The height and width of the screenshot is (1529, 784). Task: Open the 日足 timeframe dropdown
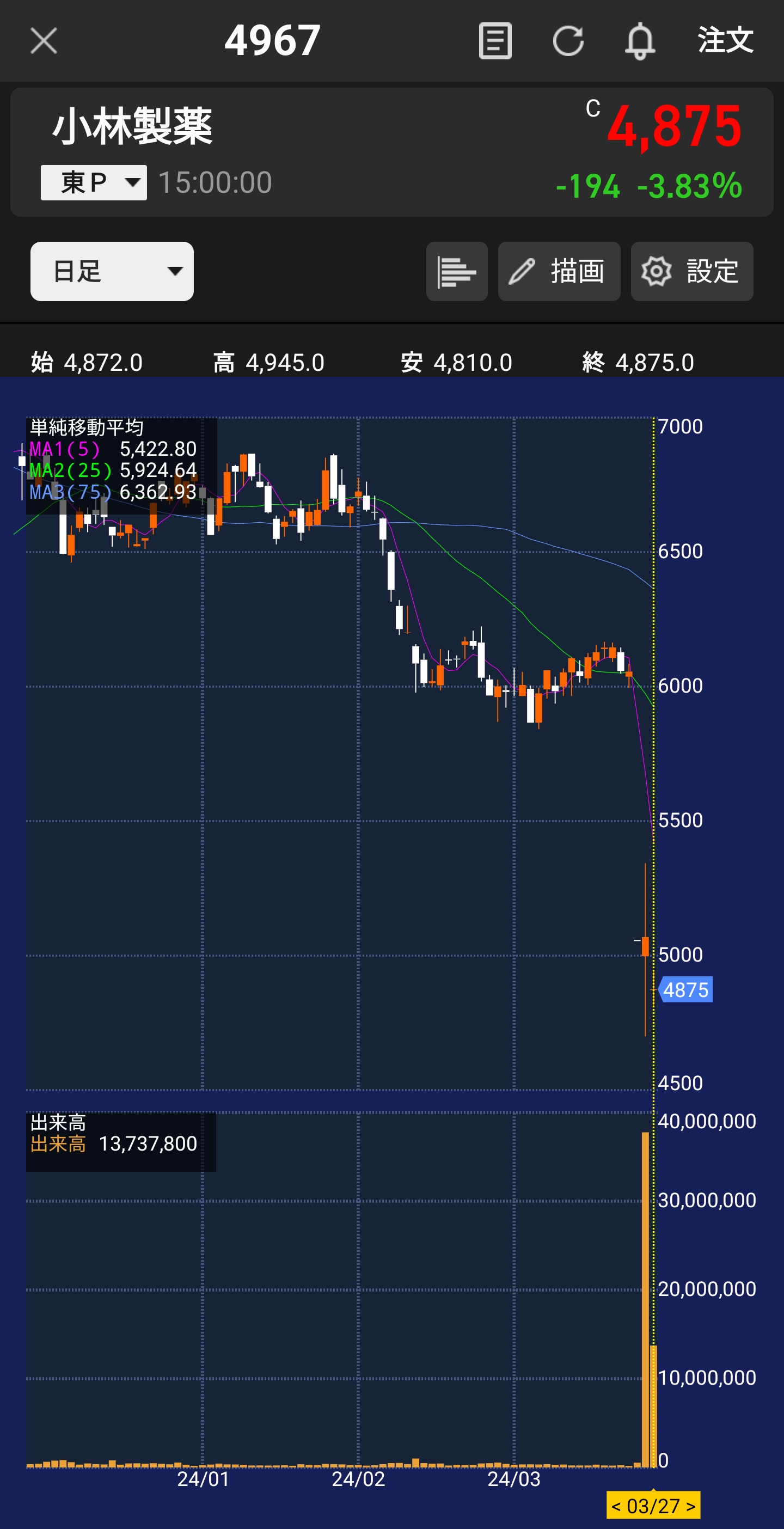(x=112, y=271)
